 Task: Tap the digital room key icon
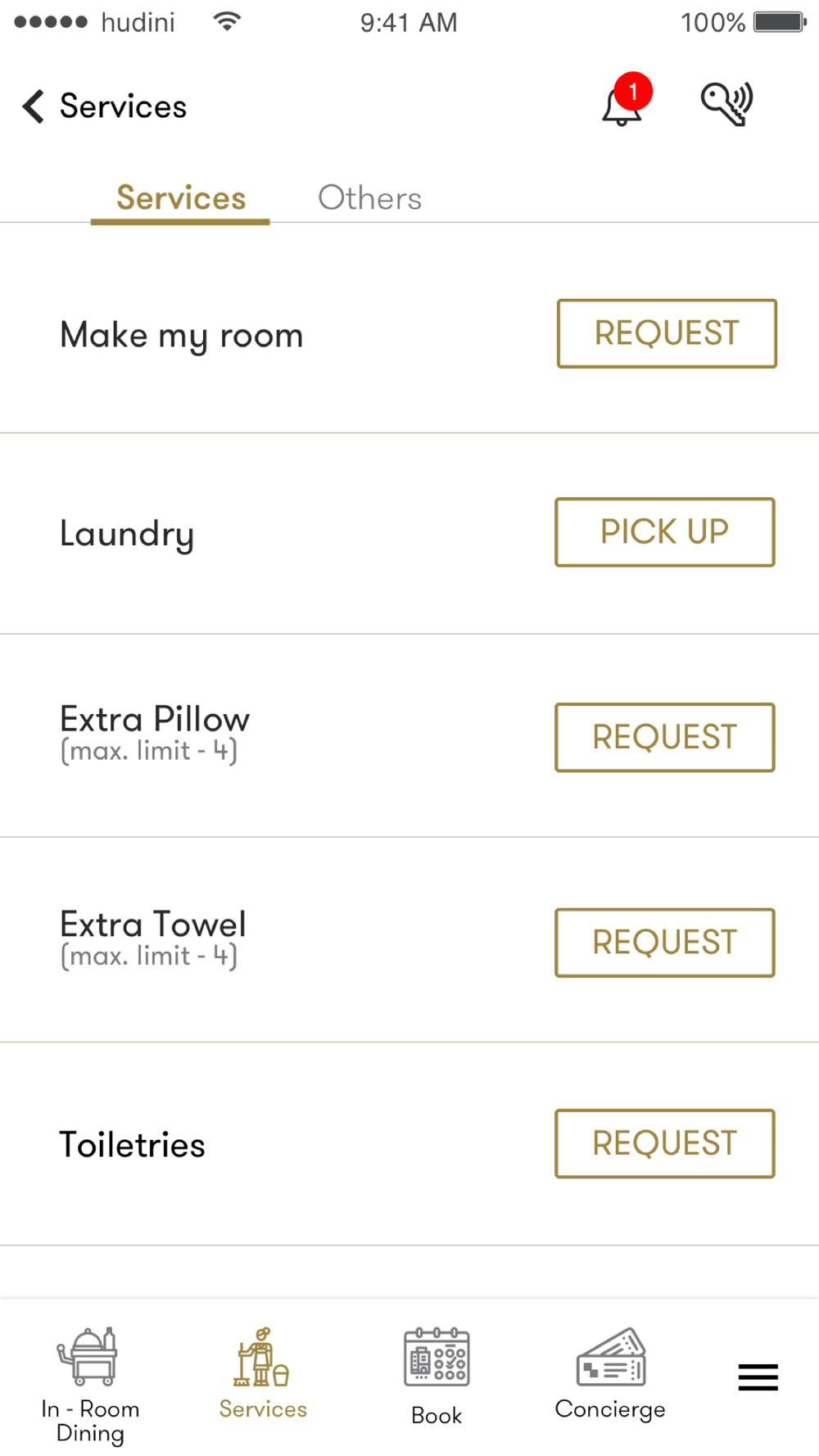click(726, 104)
